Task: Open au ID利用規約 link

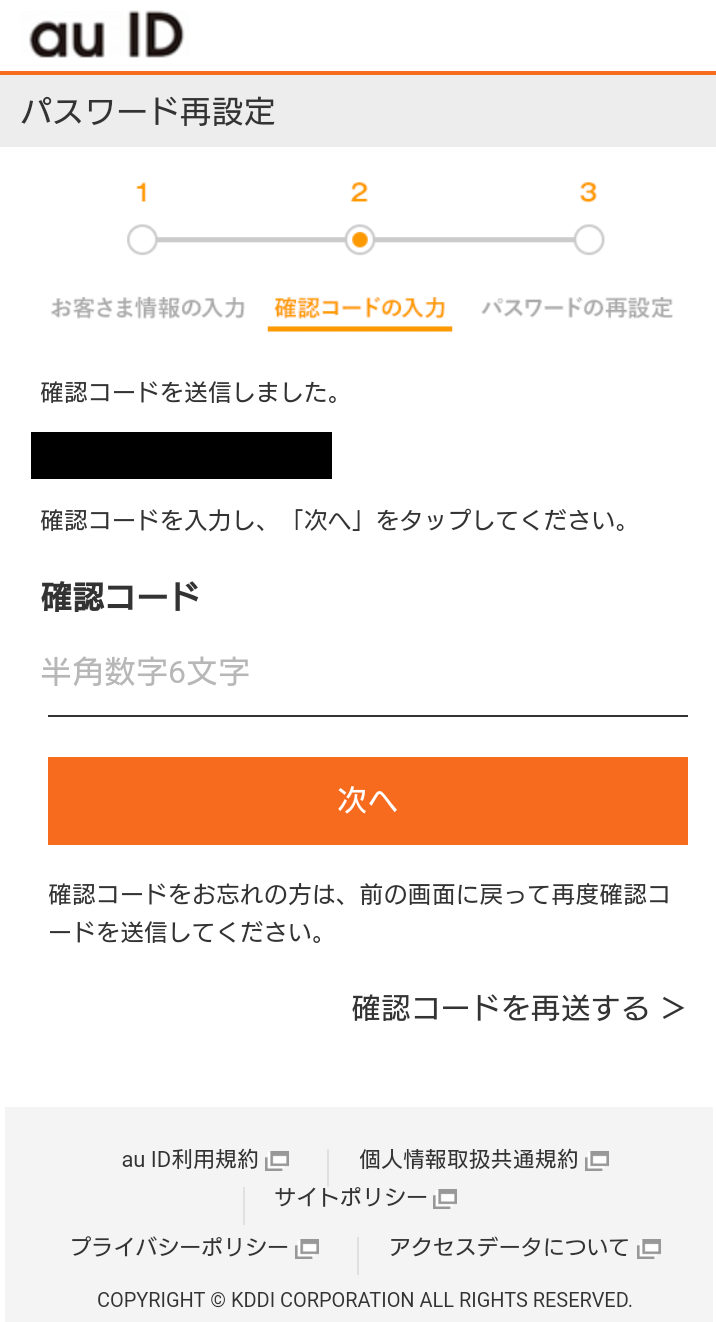Action: coord(204,1160)
